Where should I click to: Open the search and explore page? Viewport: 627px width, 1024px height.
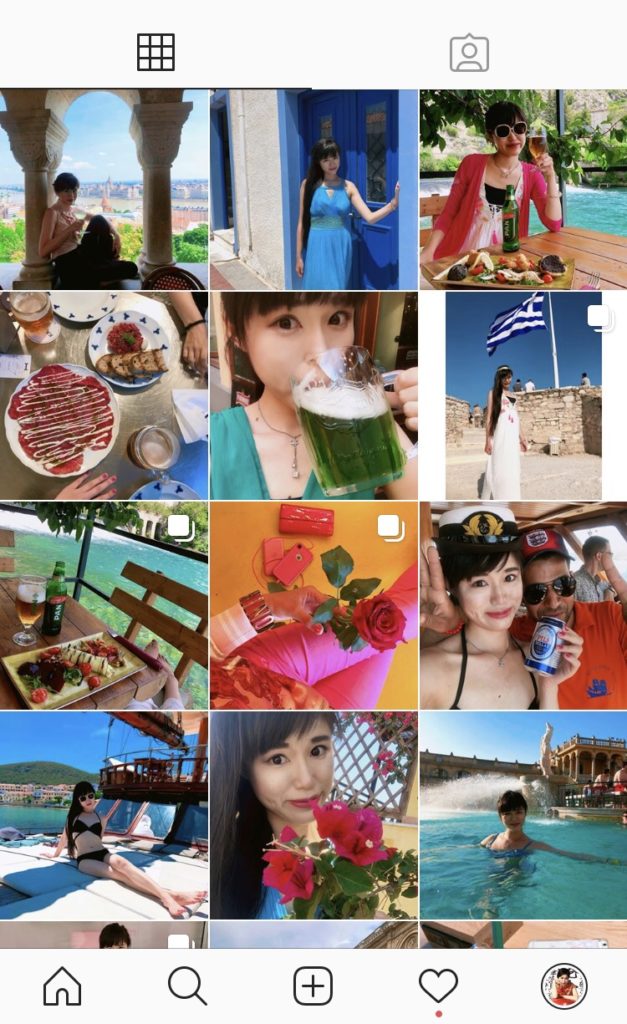pyautogui.click(x=187, y=985)
